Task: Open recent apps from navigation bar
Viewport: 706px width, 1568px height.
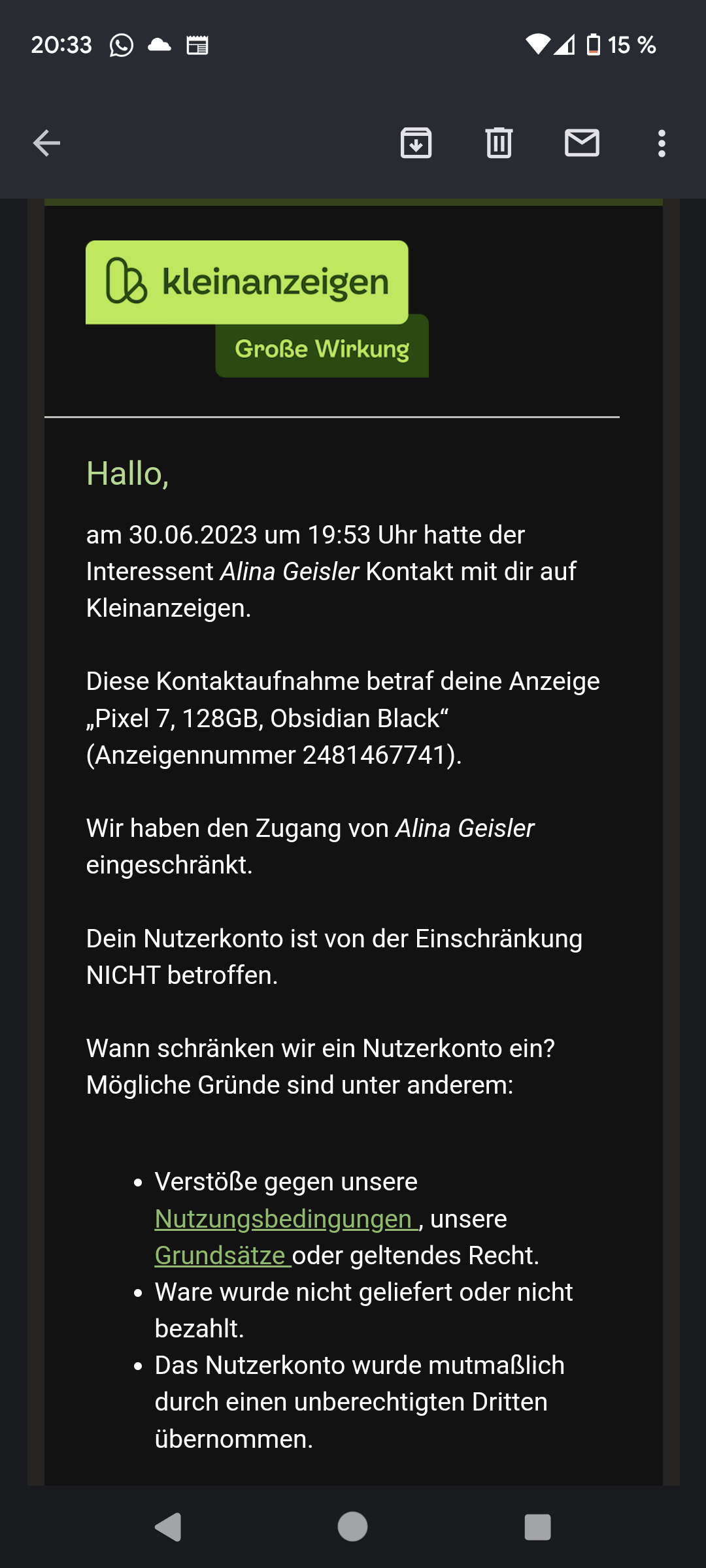Action: 537,1527
